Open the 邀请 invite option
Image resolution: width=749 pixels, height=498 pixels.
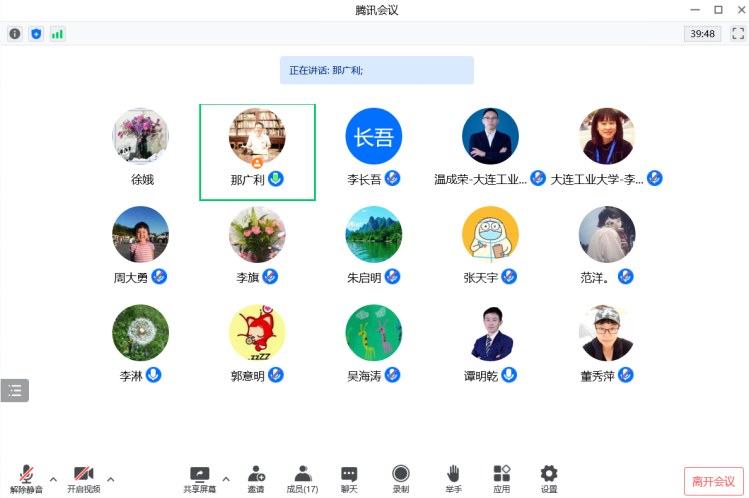coord(256,478)
